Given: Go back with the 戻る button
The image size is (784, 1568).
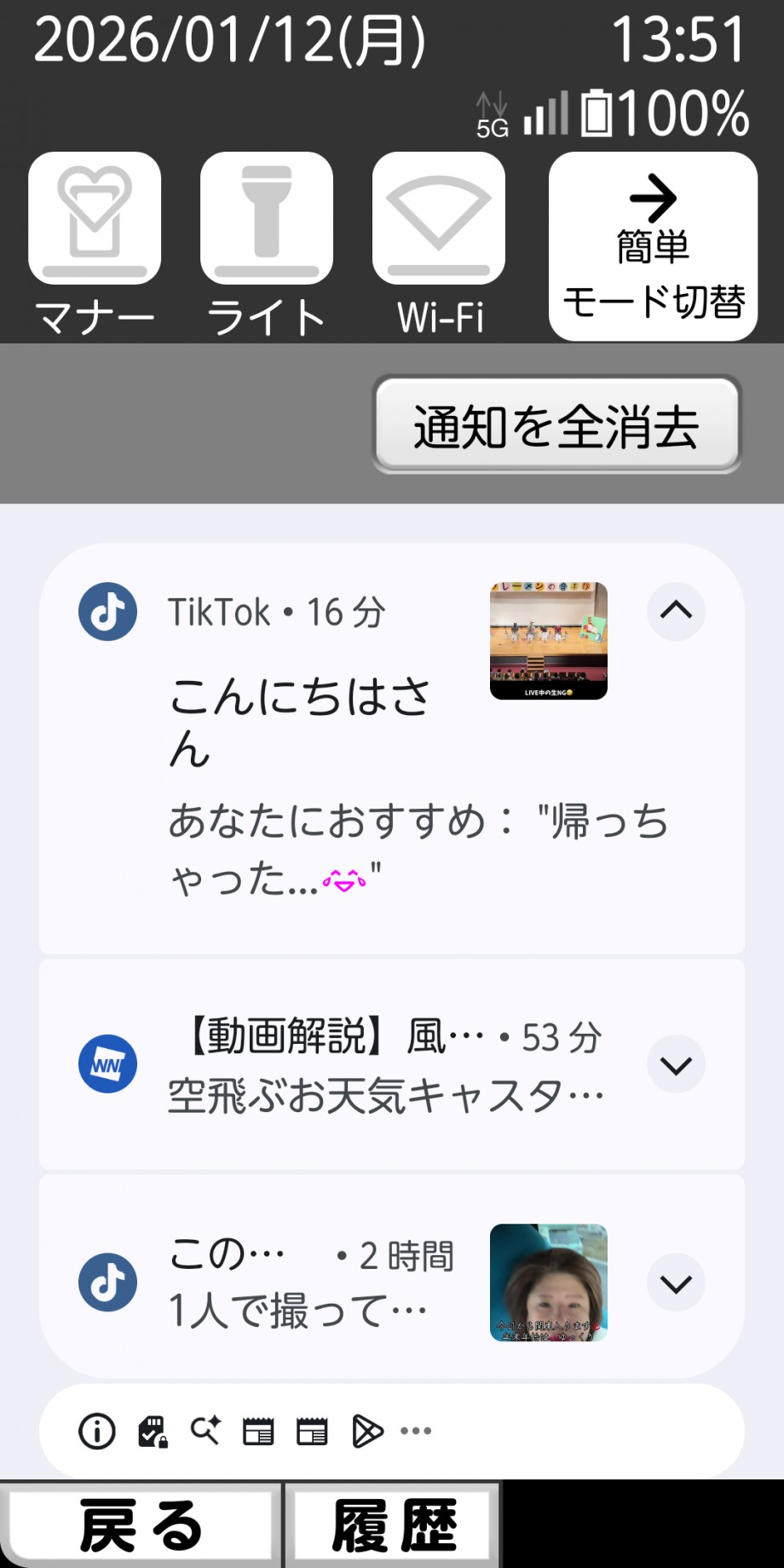Looking at the screenshot, I should [x=141, y=1525].
